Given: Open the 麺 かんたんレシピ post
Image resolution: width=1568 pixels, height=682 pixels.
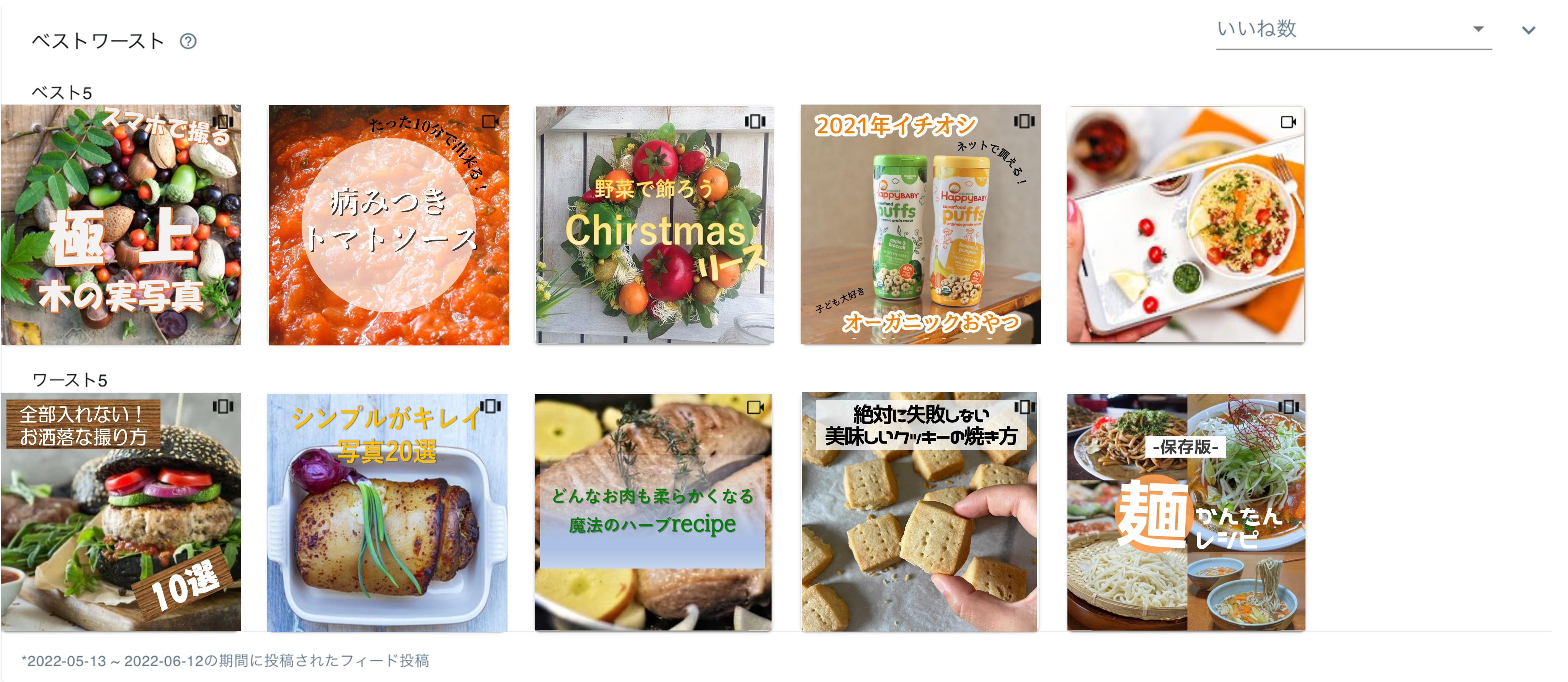Looking at the screenshot, I should [1186, 512].
